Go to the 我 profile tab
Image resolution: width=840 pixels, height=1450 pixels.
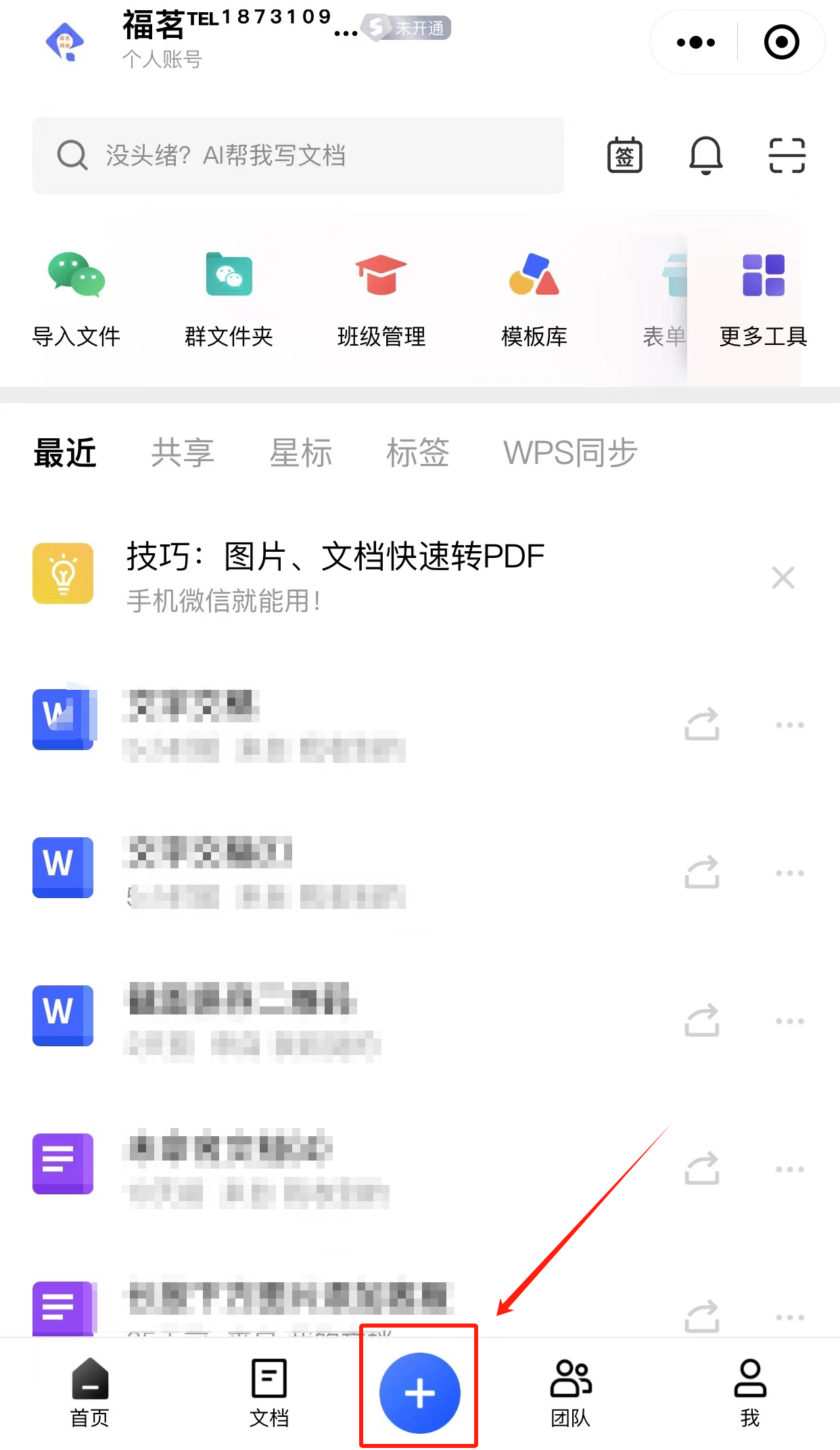pyautogui.click(x=749, y=1393)
